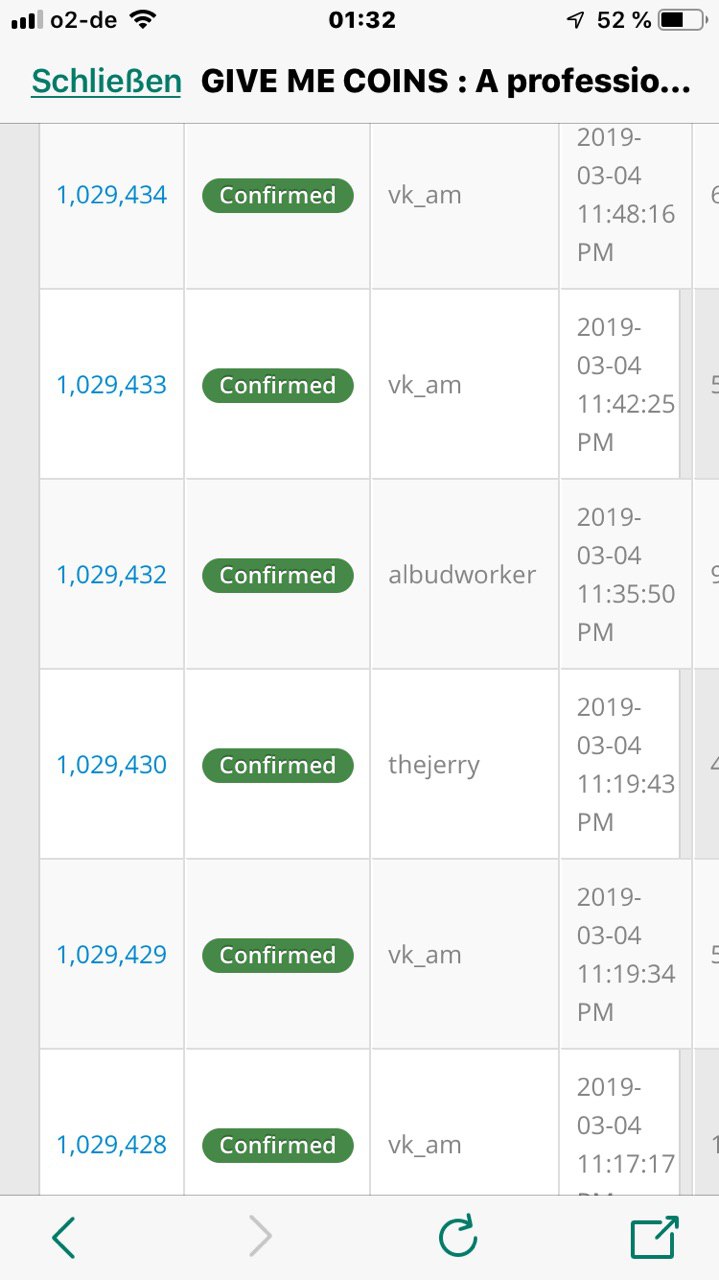
Task: Reload the current page
Action: coord(458,1237)
